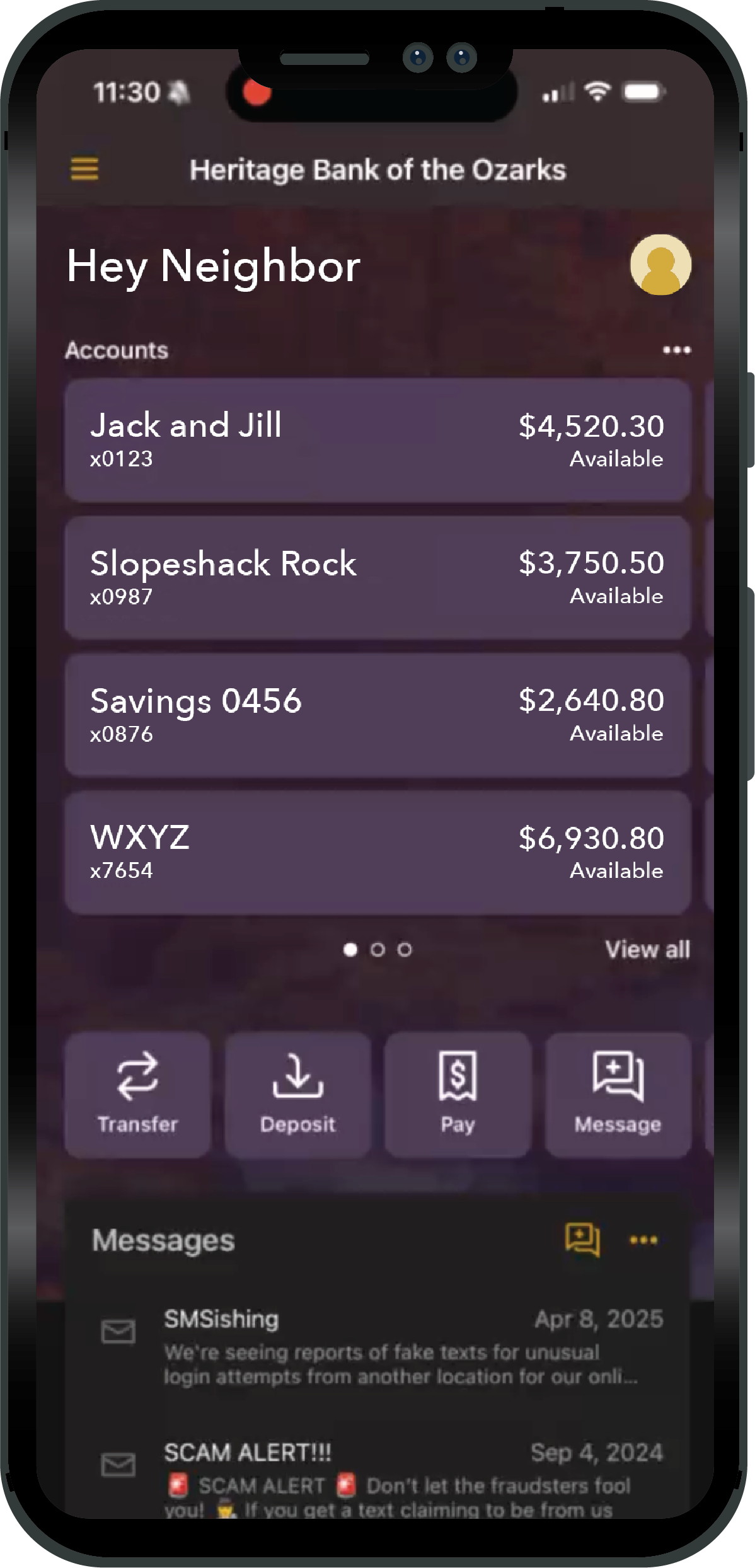Open the Messages section overflow menu
Viewport: 755px width, 1568px height.
[643, 1240]
